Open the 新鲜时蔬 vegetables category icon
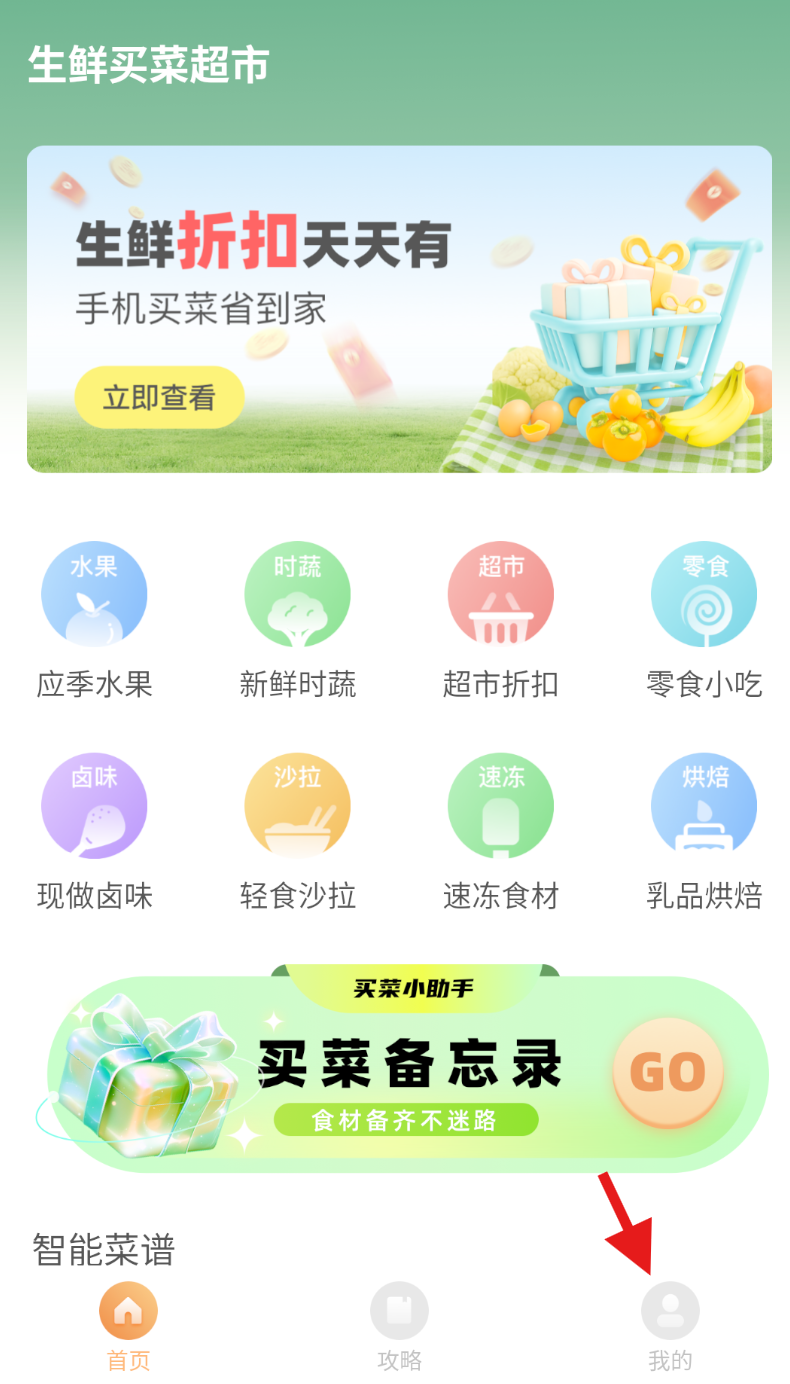The height and width of the screenshot is (1384, 790). pyautogui.click(x=297, y=593)
